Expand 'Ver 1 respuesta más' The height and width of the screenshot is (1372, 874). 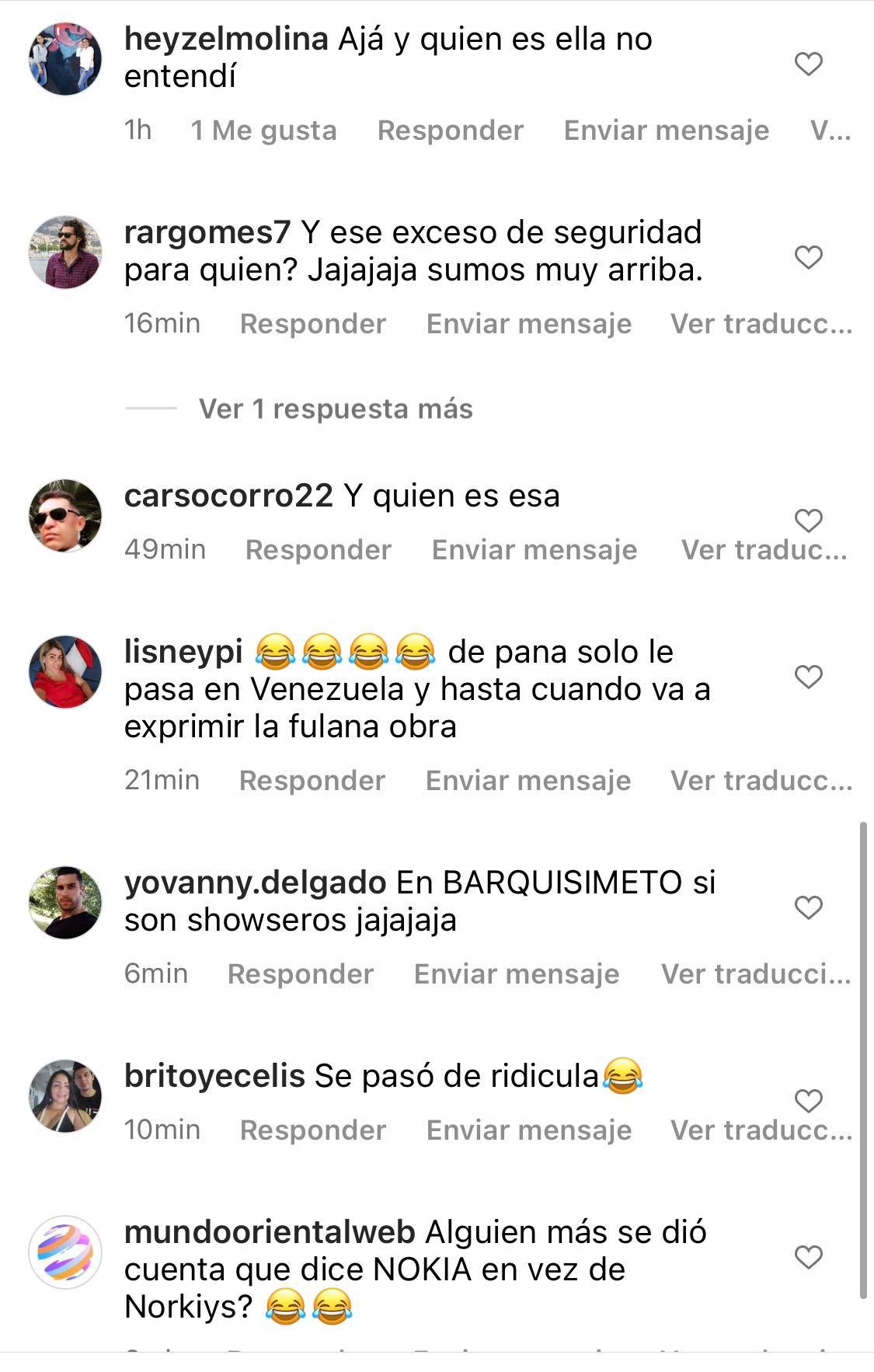(335, 409)
